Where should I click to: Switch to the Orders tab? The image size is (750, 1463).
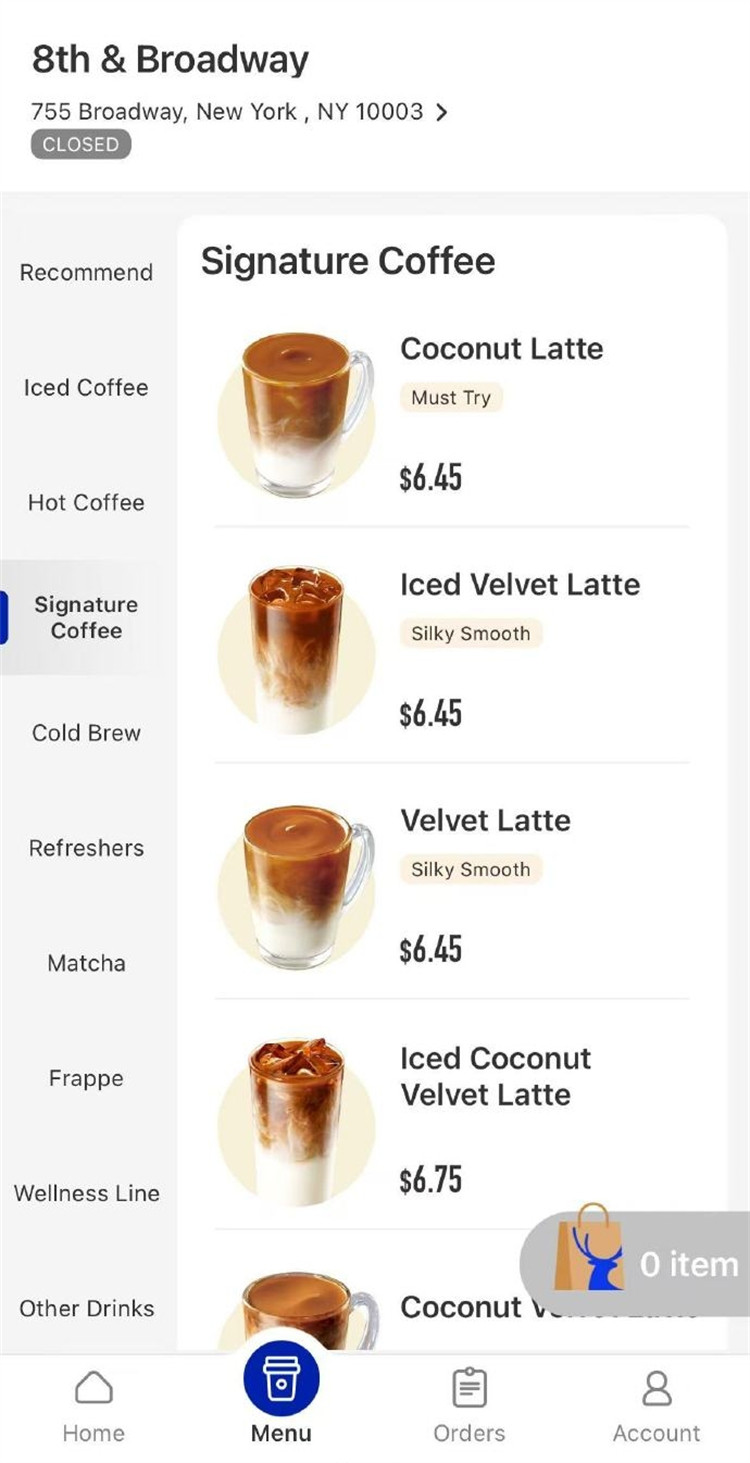469,1406
